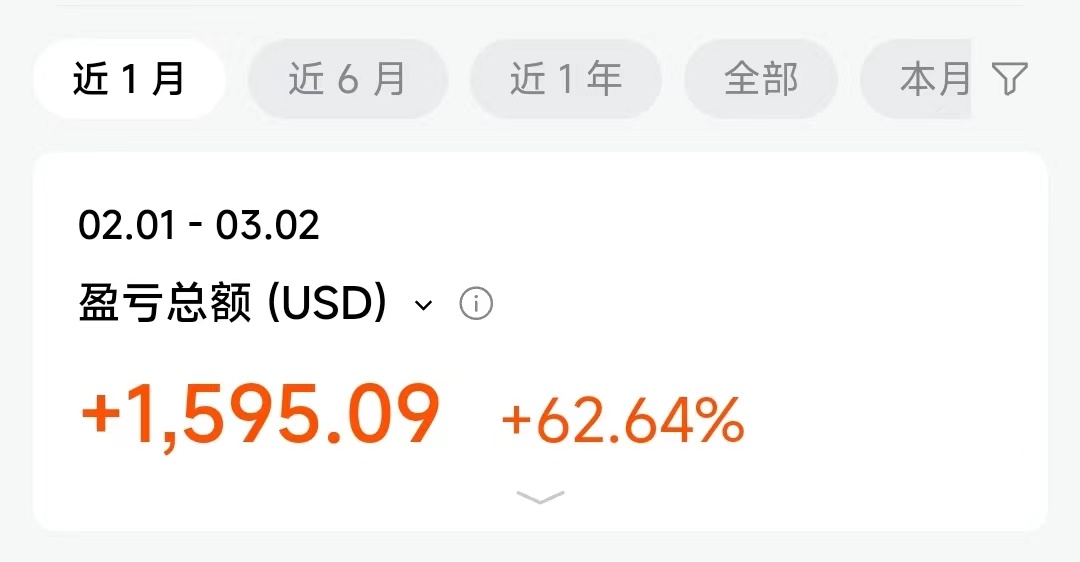The height and width of the screenshot is (562, 1080).
Task: Select the 近1月 time range chip
Action: [129, 79]
